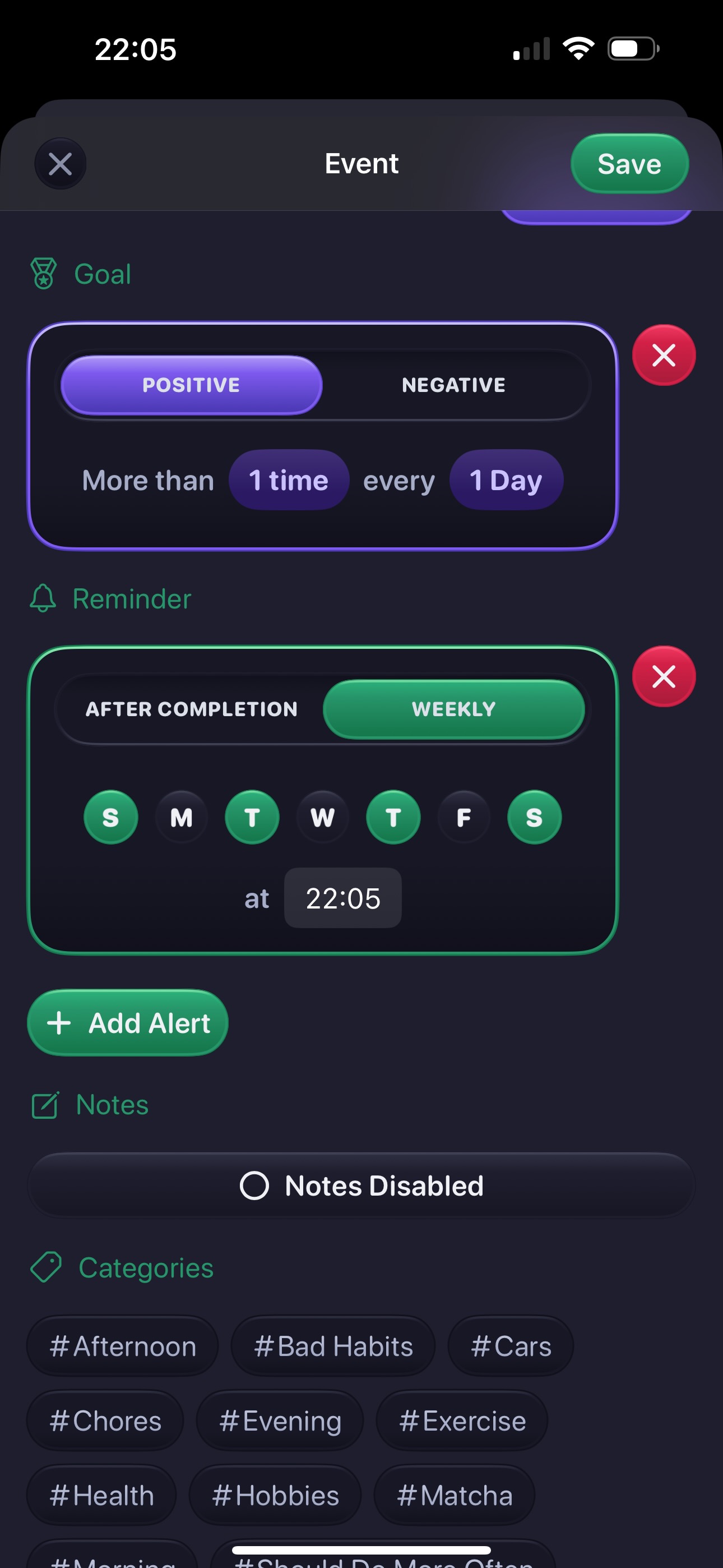Select the #Matcha category chip
Screen dimensions: 723x1568
pyautogui.click(x=454, y=1496)
